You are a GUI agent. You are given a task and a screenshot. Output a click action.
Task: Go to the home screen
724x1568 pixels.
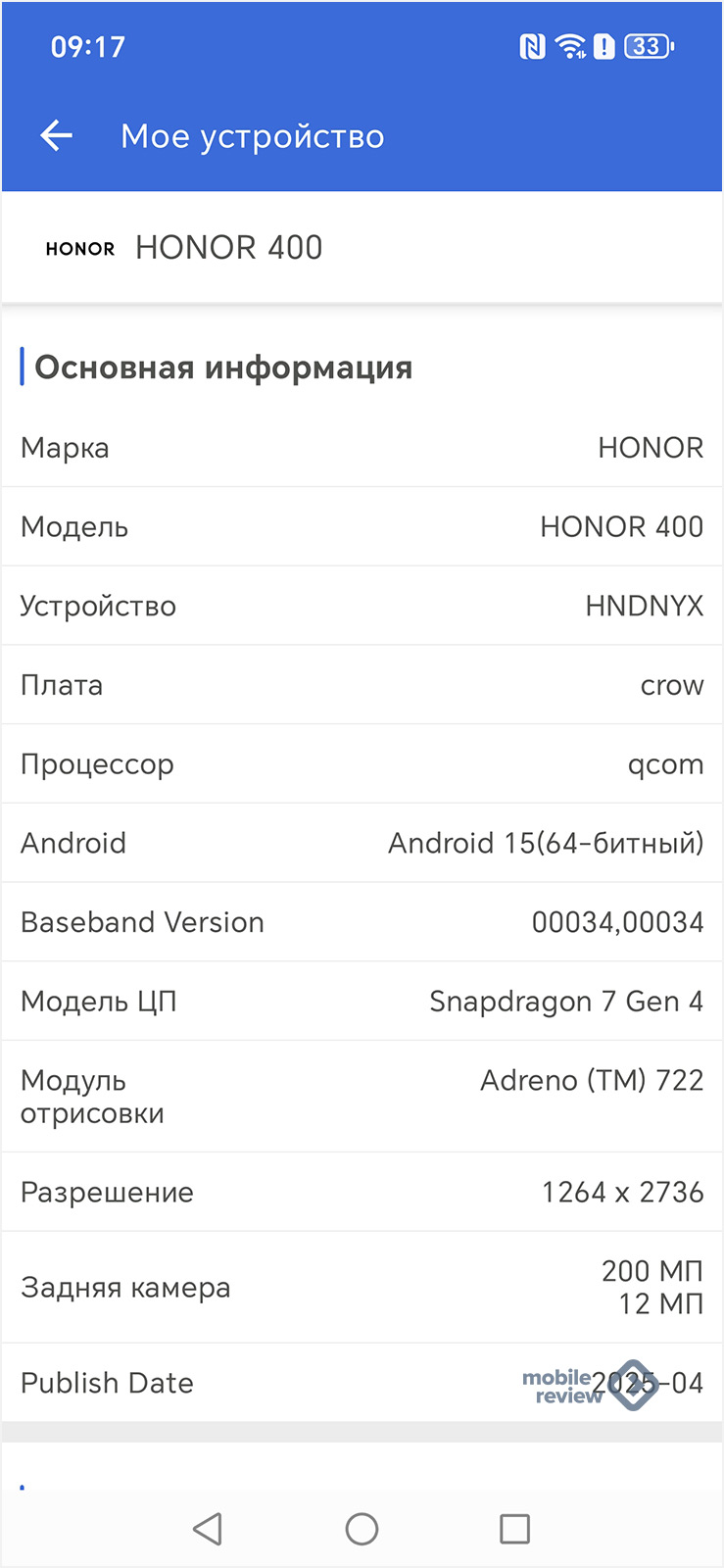pos(362,1528)
